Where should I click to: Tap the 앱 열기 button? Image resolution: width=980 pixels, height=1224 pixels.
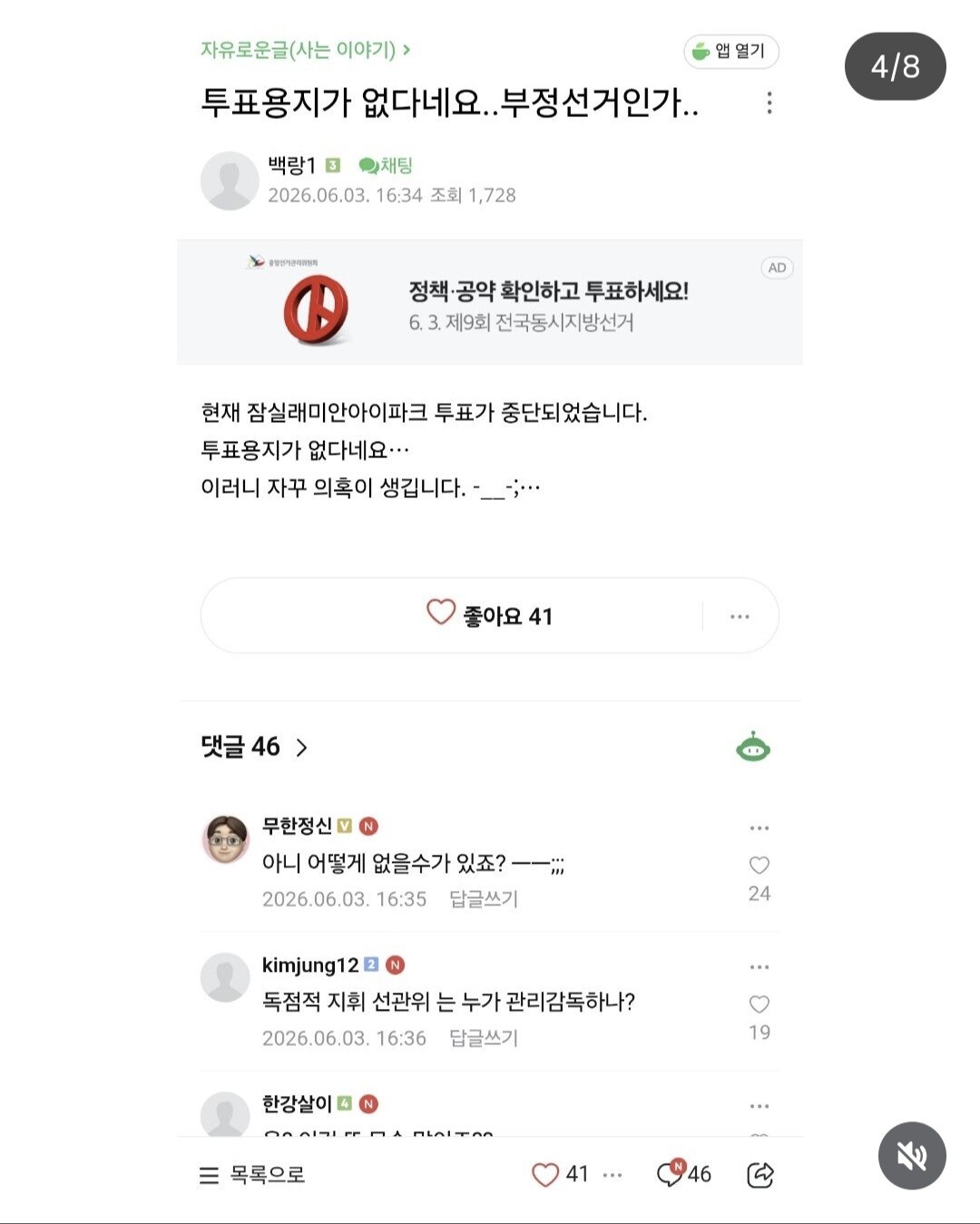coord(731,52)
